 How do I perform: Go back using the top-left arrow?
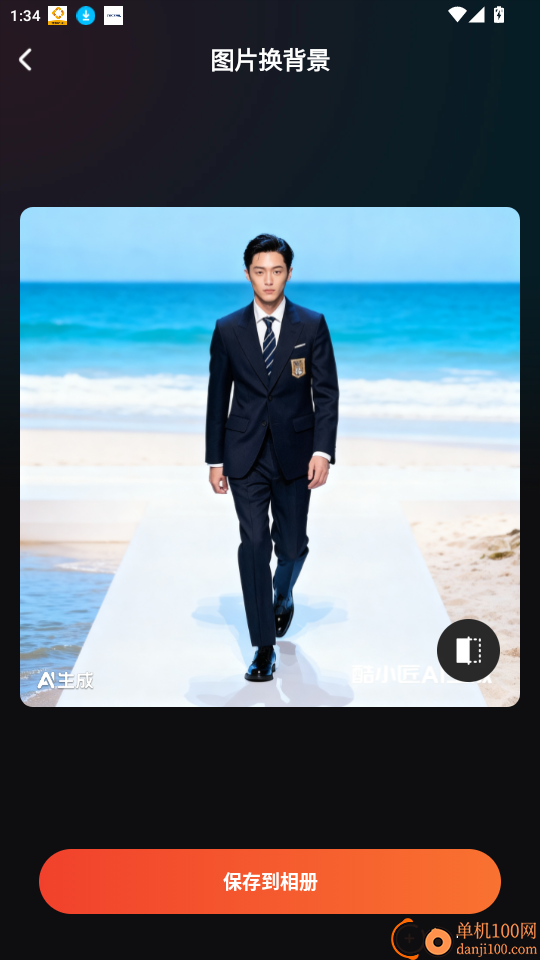pyautogui.click(x=25, y=60)
